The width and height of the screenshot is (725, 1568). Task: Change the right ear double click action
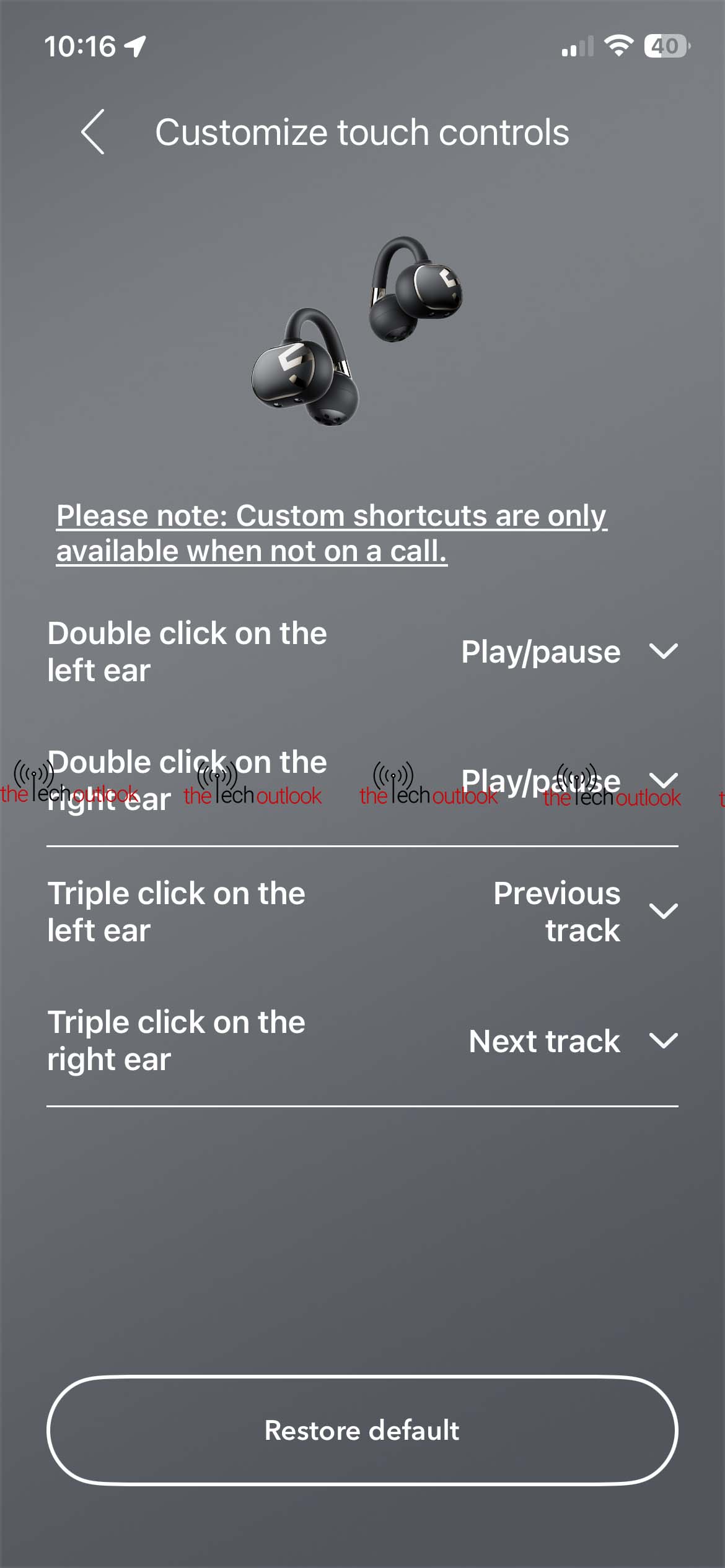click(x=662, y=780)
